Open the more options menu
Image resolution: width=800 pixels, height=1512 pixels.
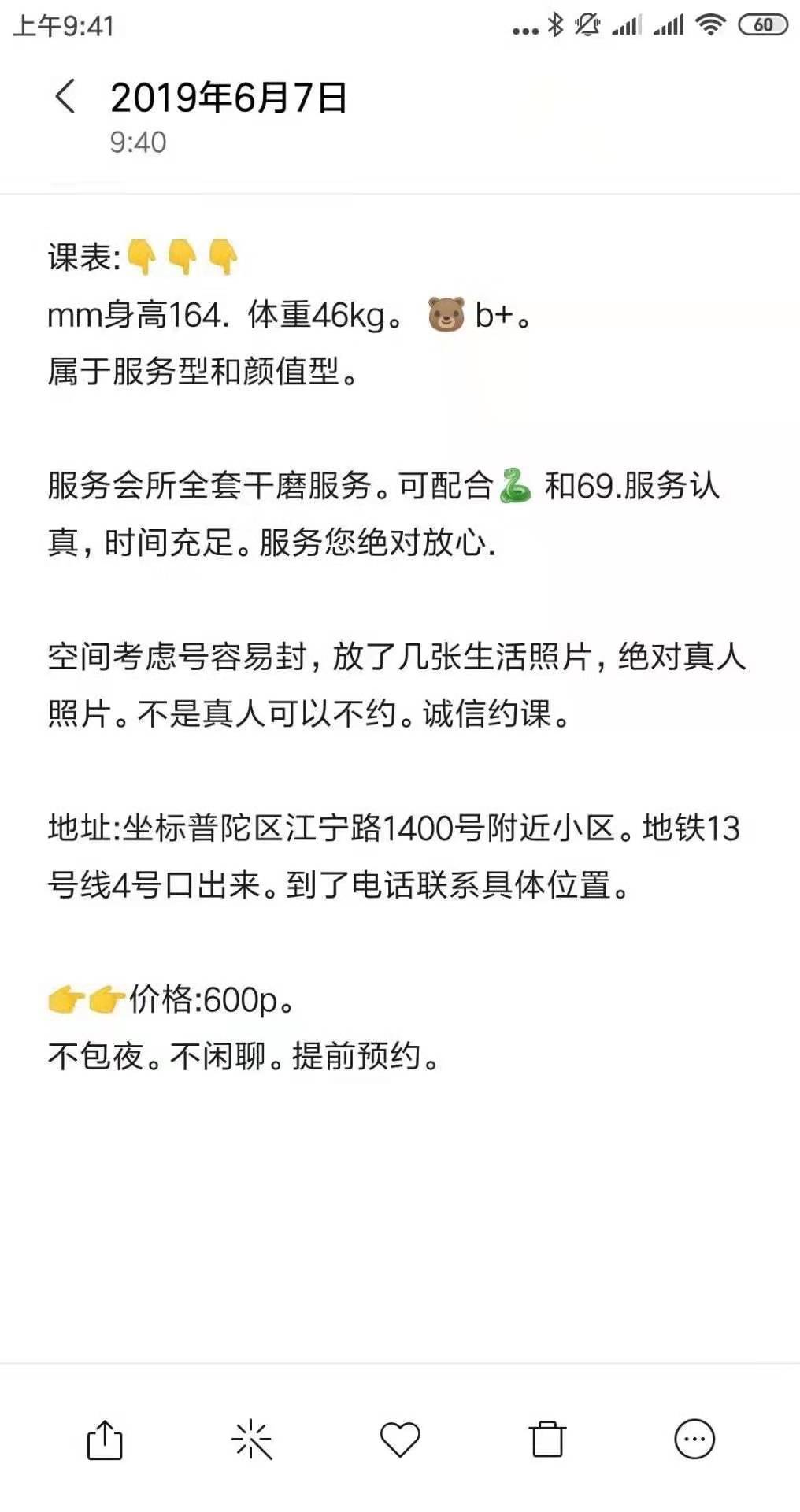[x=694, y=1440]
